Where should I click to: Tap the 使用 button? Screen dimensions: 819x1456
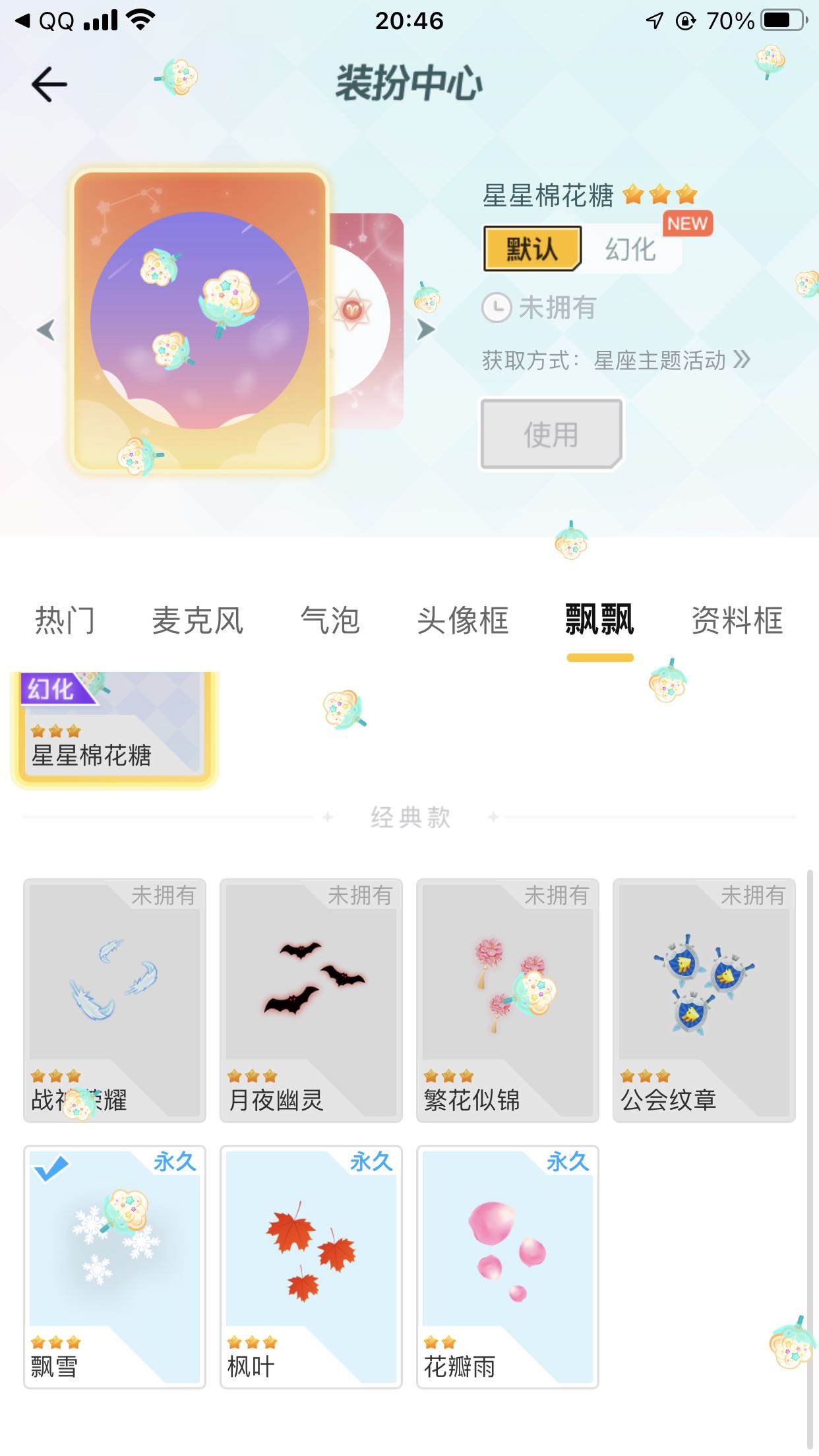click(551, 434)
